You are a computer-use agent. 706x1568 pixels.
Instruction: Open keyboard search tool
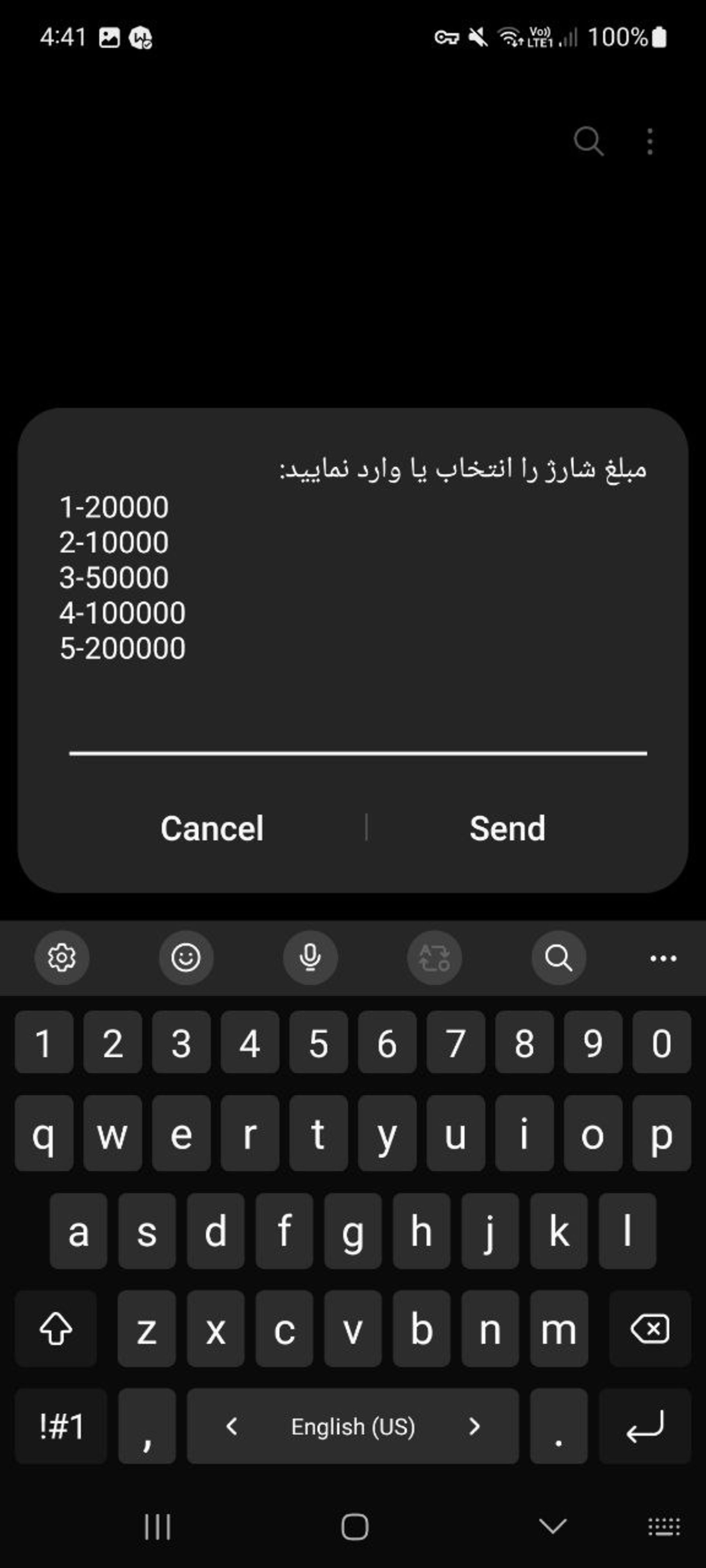coord(559,958)
